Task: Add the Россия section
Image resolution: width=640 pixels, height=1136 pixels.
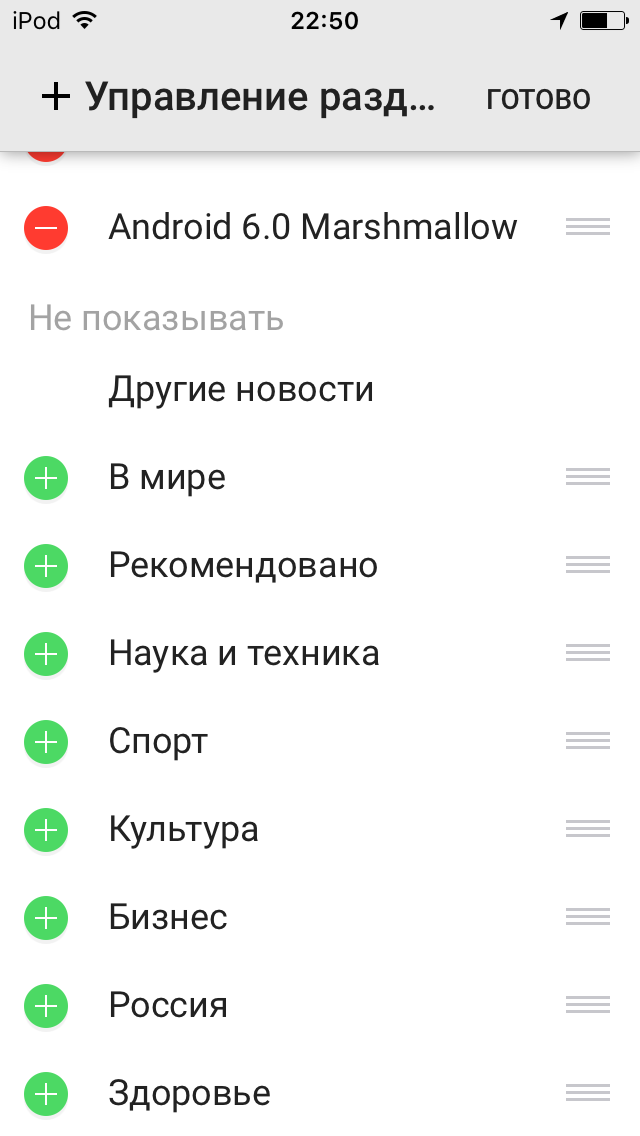Action: 46,1006
